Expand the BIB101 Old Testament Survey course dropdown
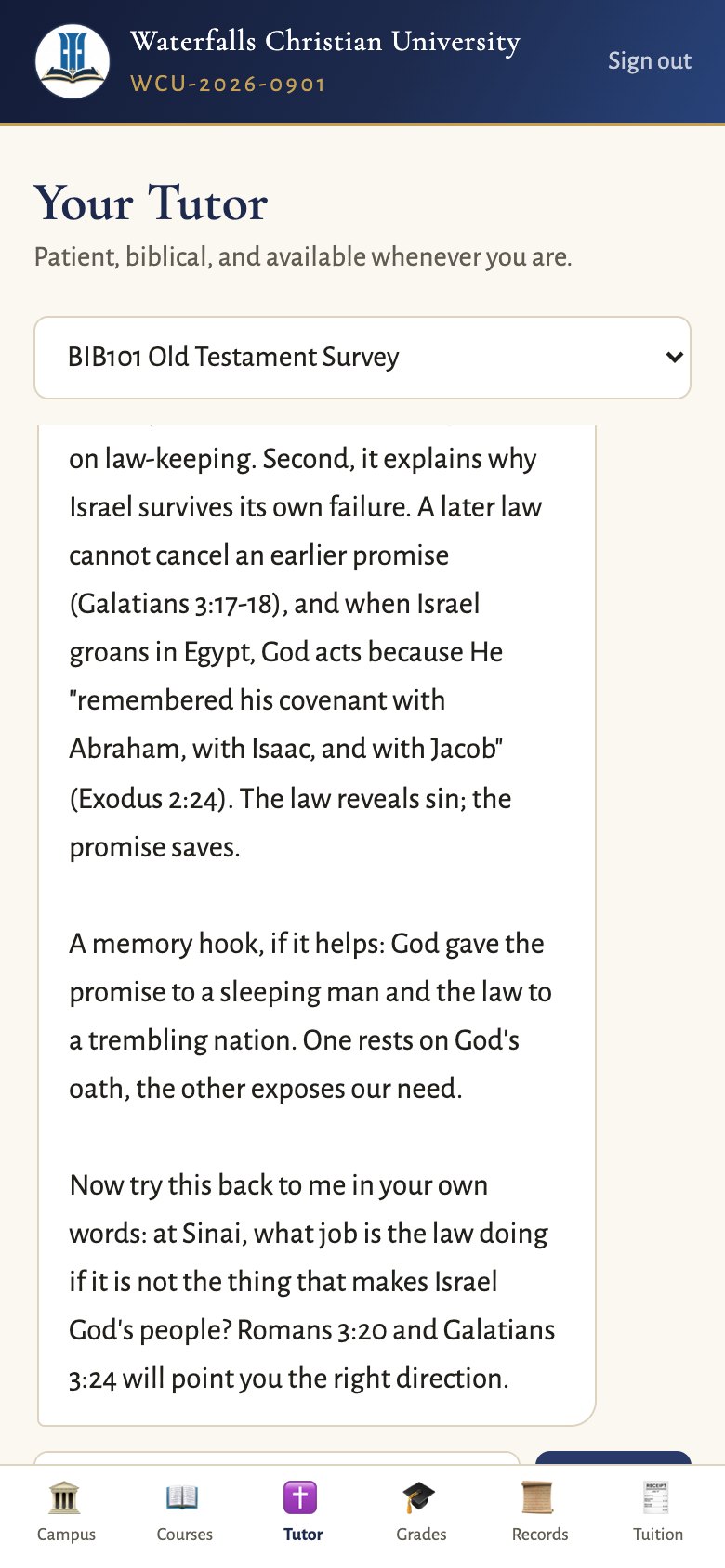 point(362,358)
